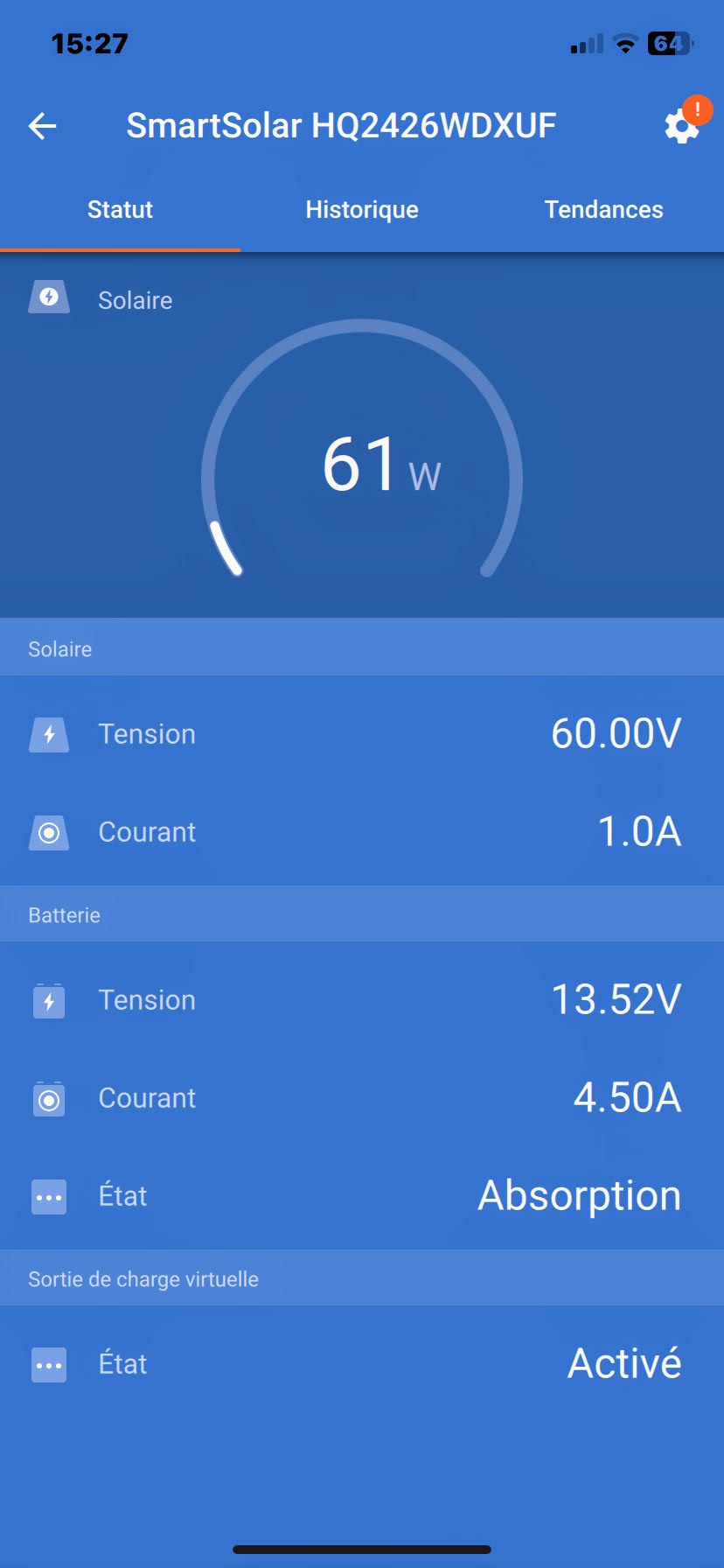Switch to the Historique tab

click(x=362, y=210)
